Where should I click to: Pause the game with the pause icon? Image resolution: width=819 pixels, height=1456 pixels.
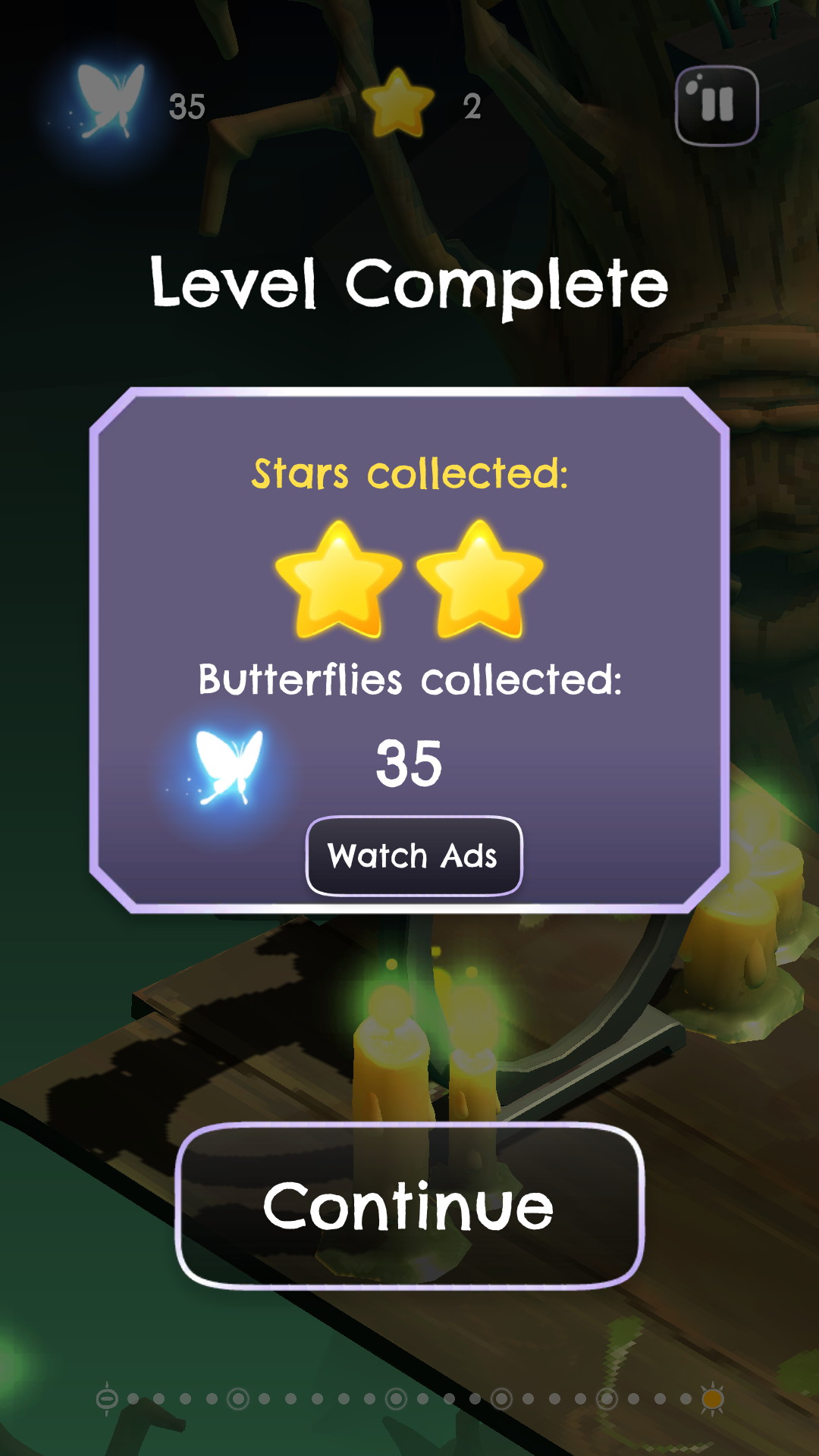pyautogui.click(x=717, y=105)
